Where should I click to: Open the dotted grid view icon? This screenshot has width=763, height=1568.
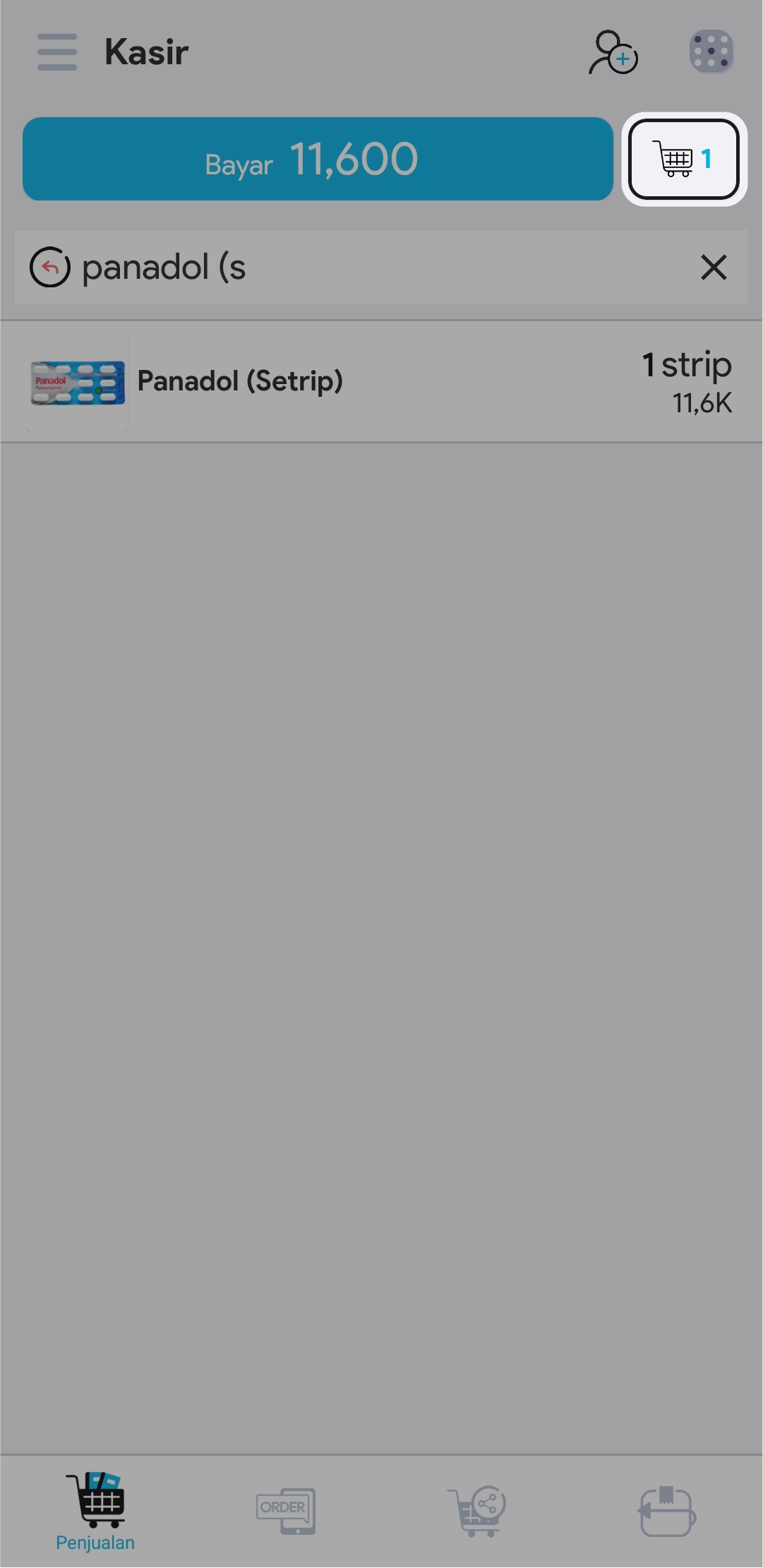pos(711,52)
